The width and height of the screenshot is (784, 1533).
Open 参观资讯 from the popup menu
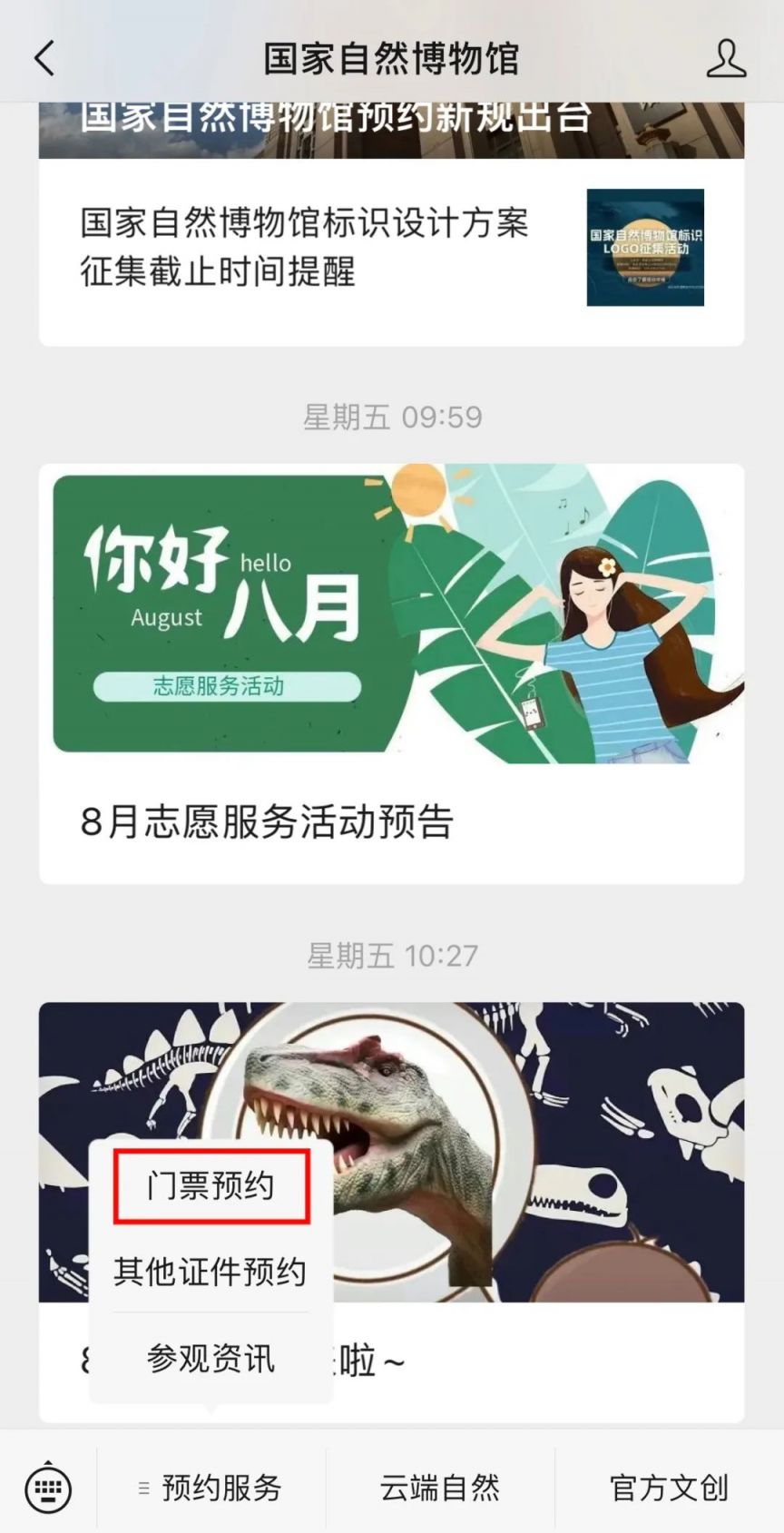[211, 1358]
